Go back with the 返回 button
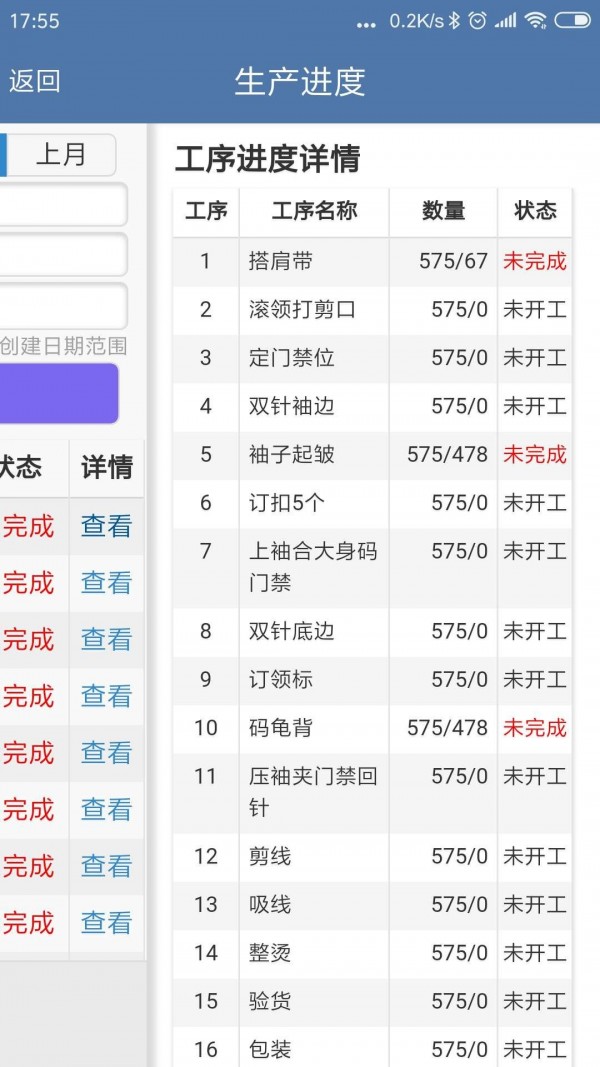Image resolution: width=600 pixels, height=1067 pixels. pyautogui.click(x=35, y=81)
